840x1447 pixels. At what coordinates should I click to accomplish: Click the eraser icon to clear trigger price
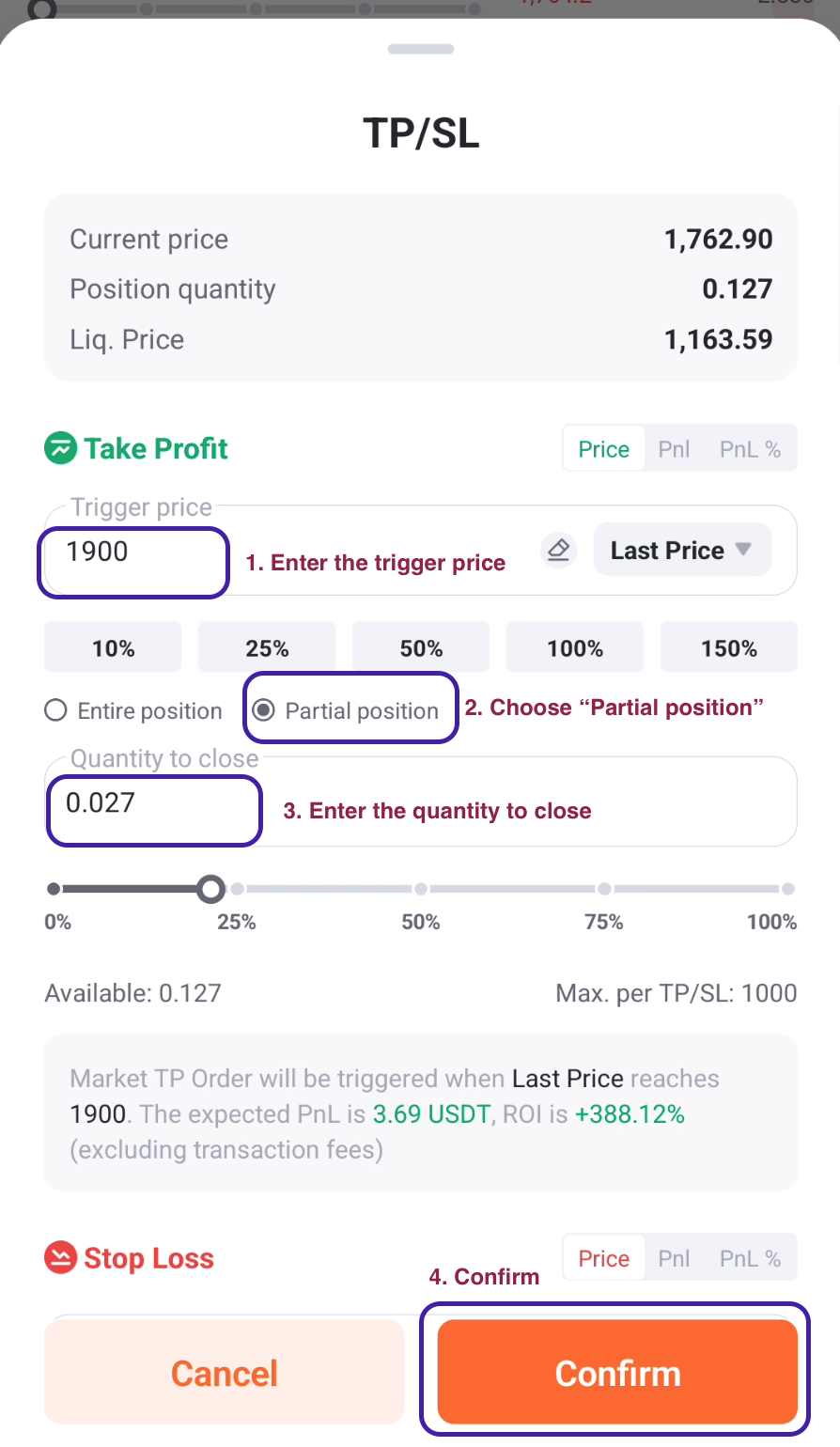(x=558, y=550)
